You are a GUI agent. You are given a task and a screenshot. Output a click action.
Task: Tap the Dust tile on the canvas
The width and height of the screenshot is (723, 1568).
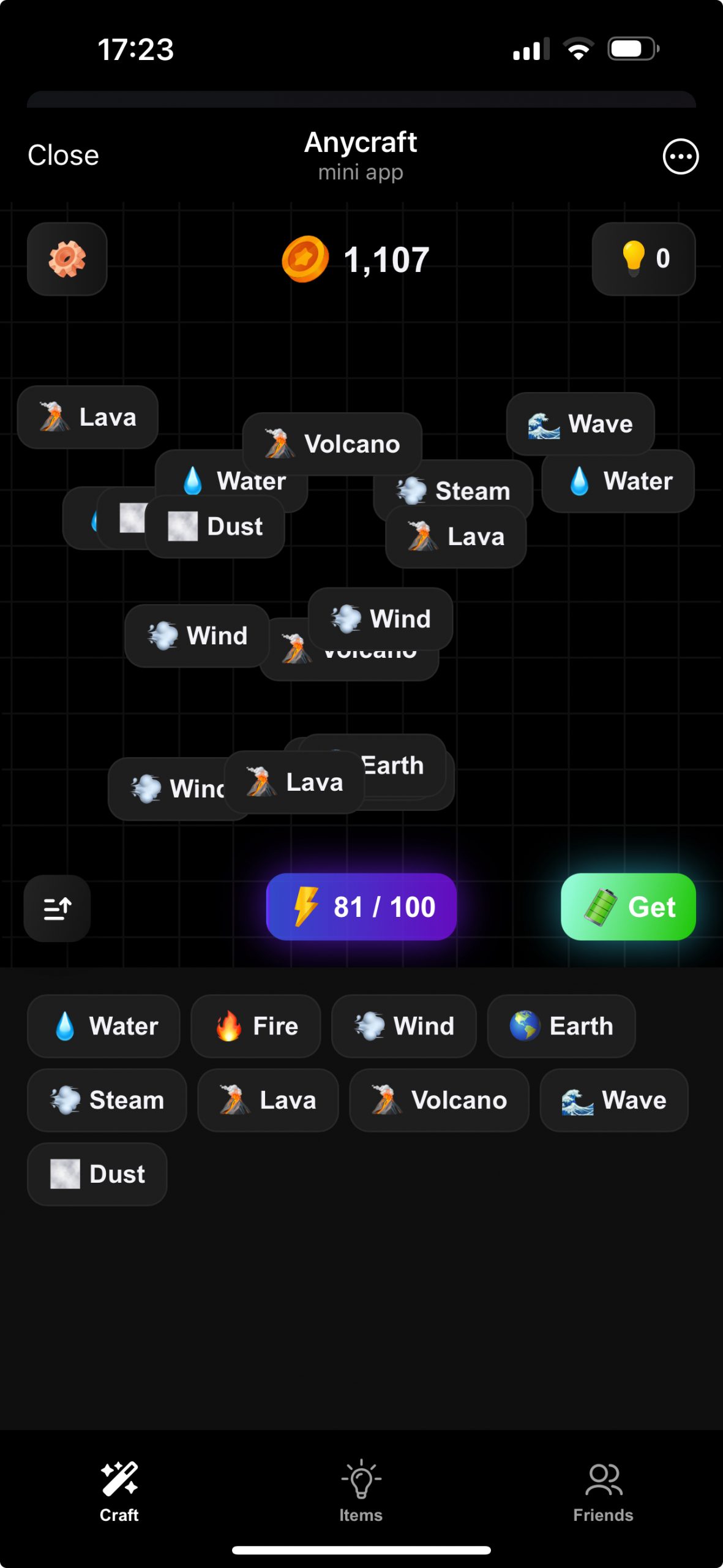(x=215, y=527)
